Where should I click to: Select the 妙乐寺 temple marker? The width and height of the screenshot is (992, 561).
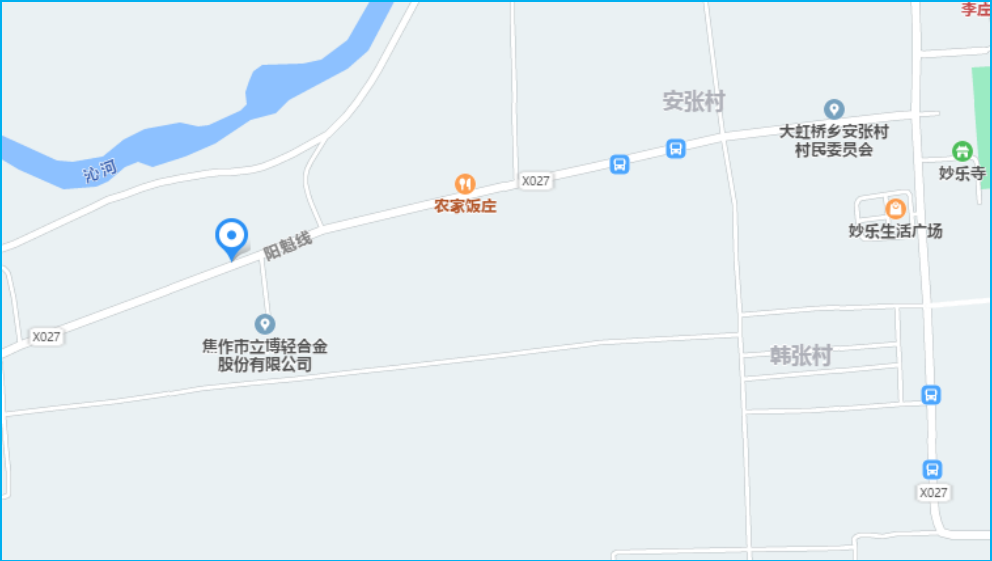pos(962,151)
